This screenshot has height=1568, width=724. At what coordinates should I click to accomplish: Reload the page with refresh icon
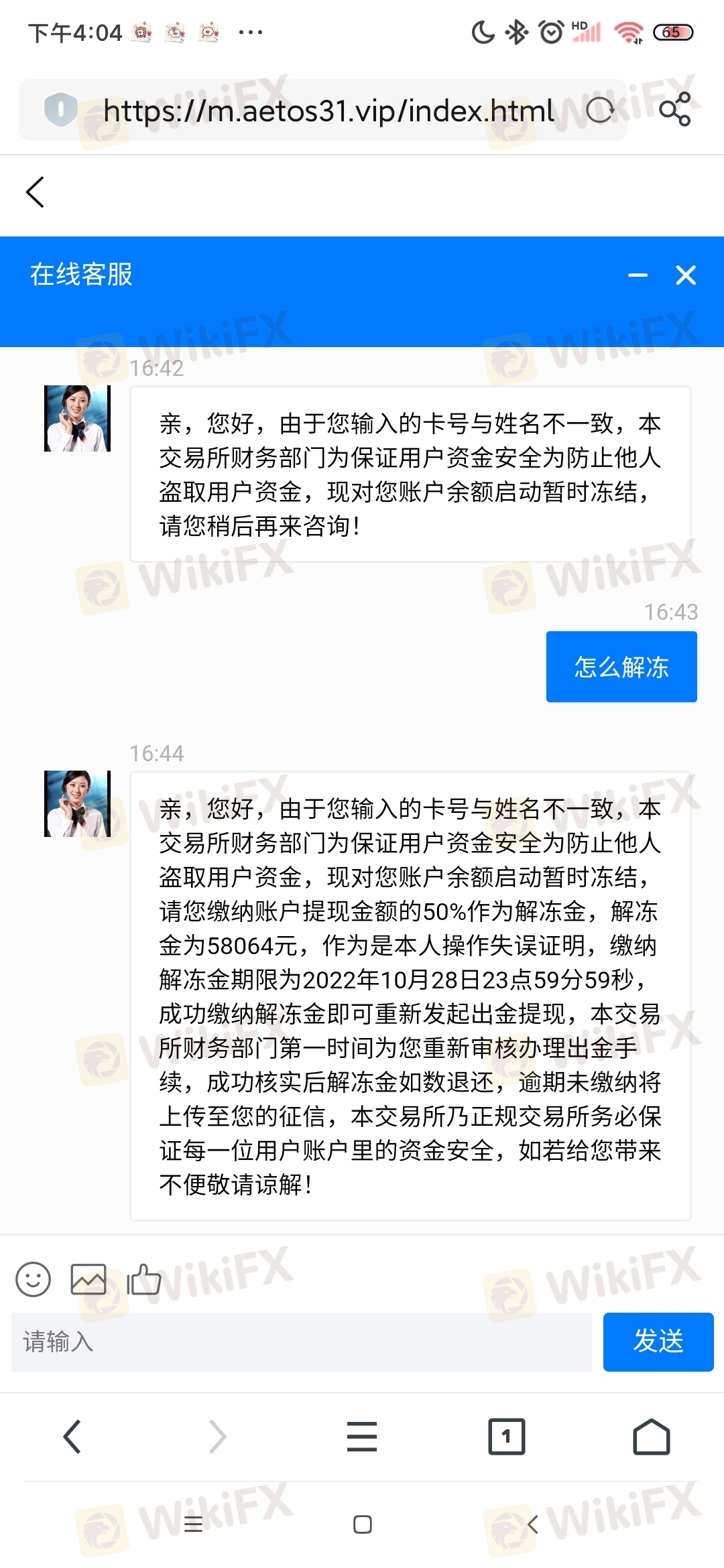tap(600, 111)
